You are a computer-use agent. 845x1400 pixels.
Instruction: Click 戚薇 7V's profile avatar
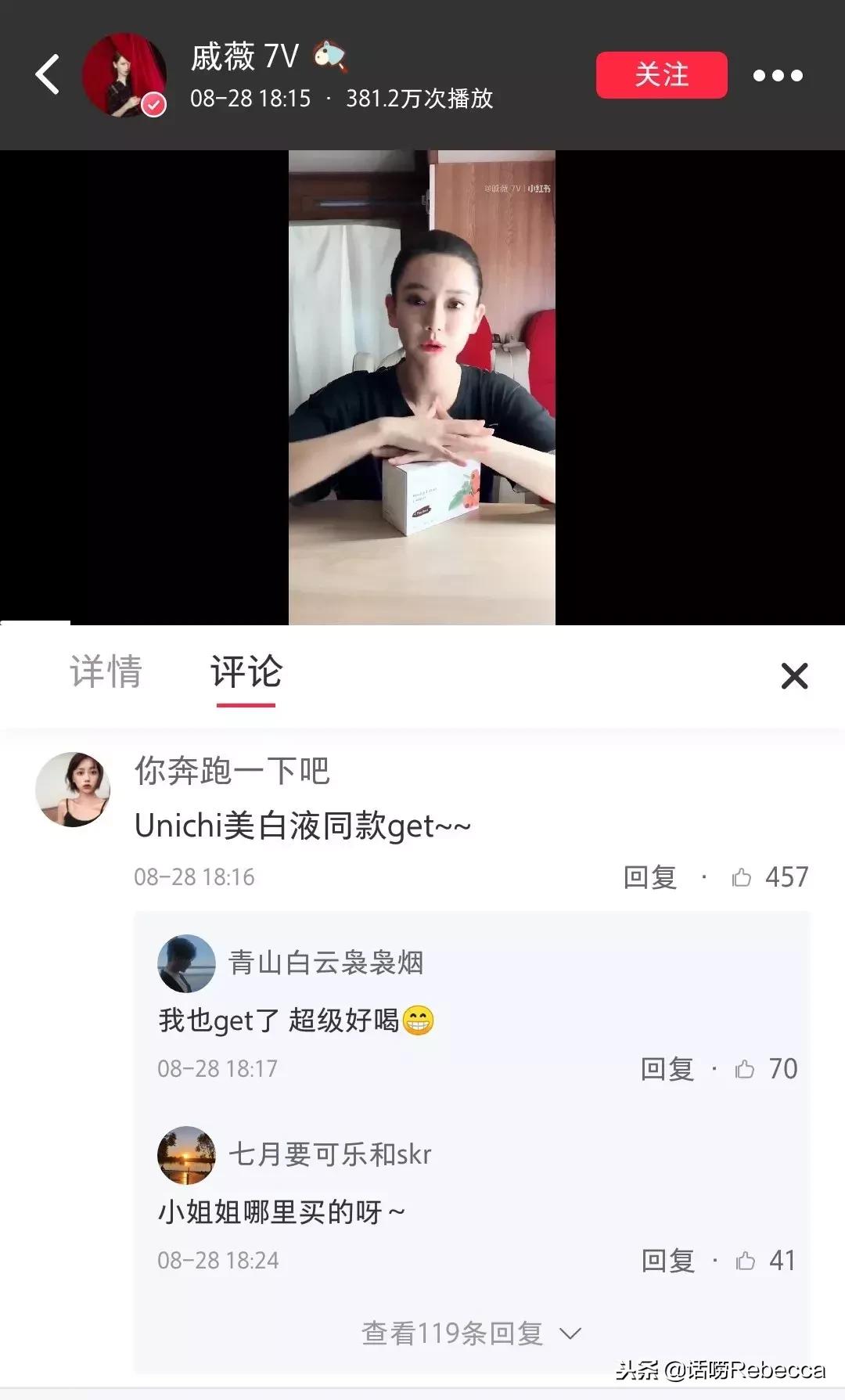[x=124, y=74]
